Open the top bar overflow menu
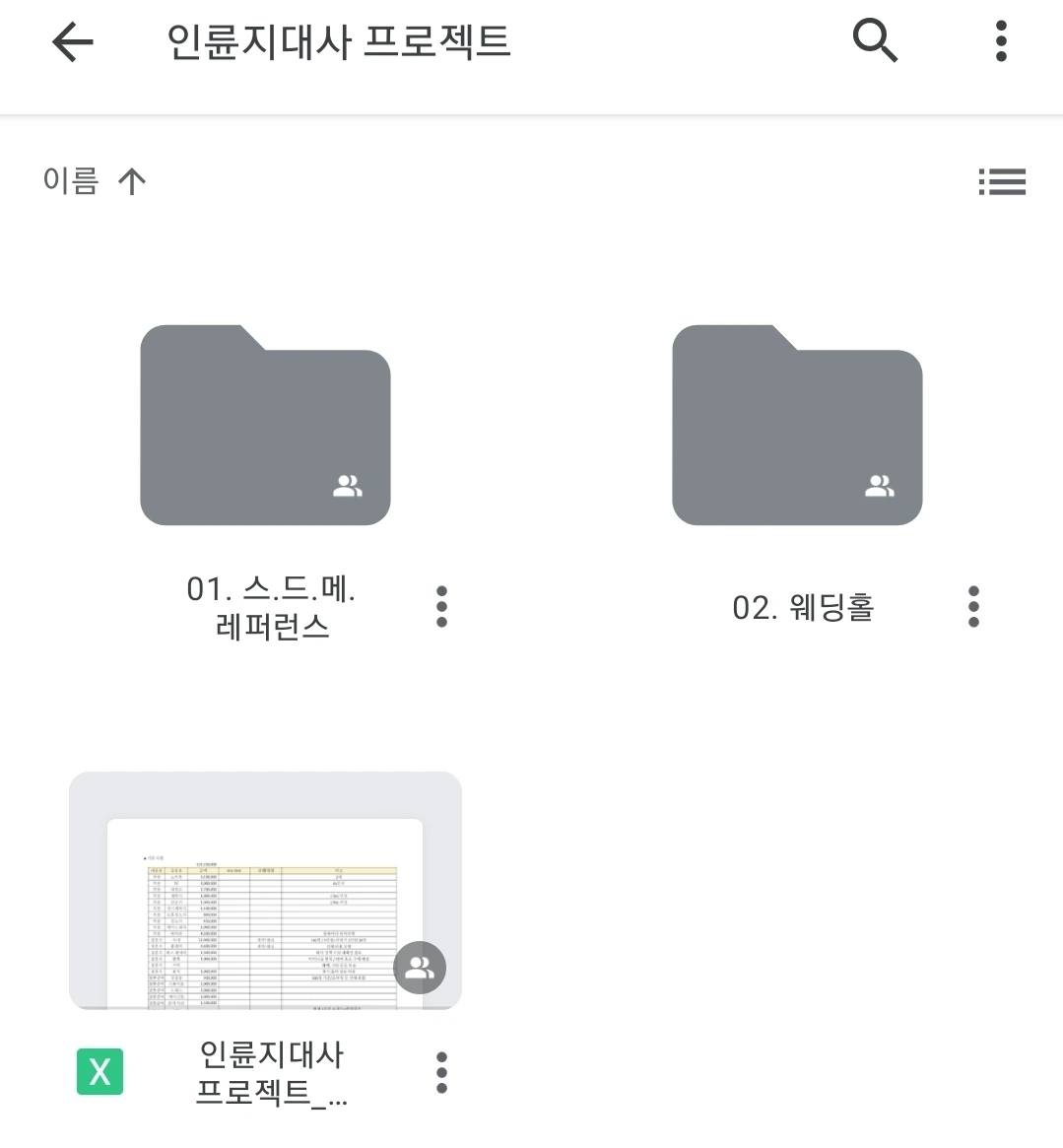 1001,41
